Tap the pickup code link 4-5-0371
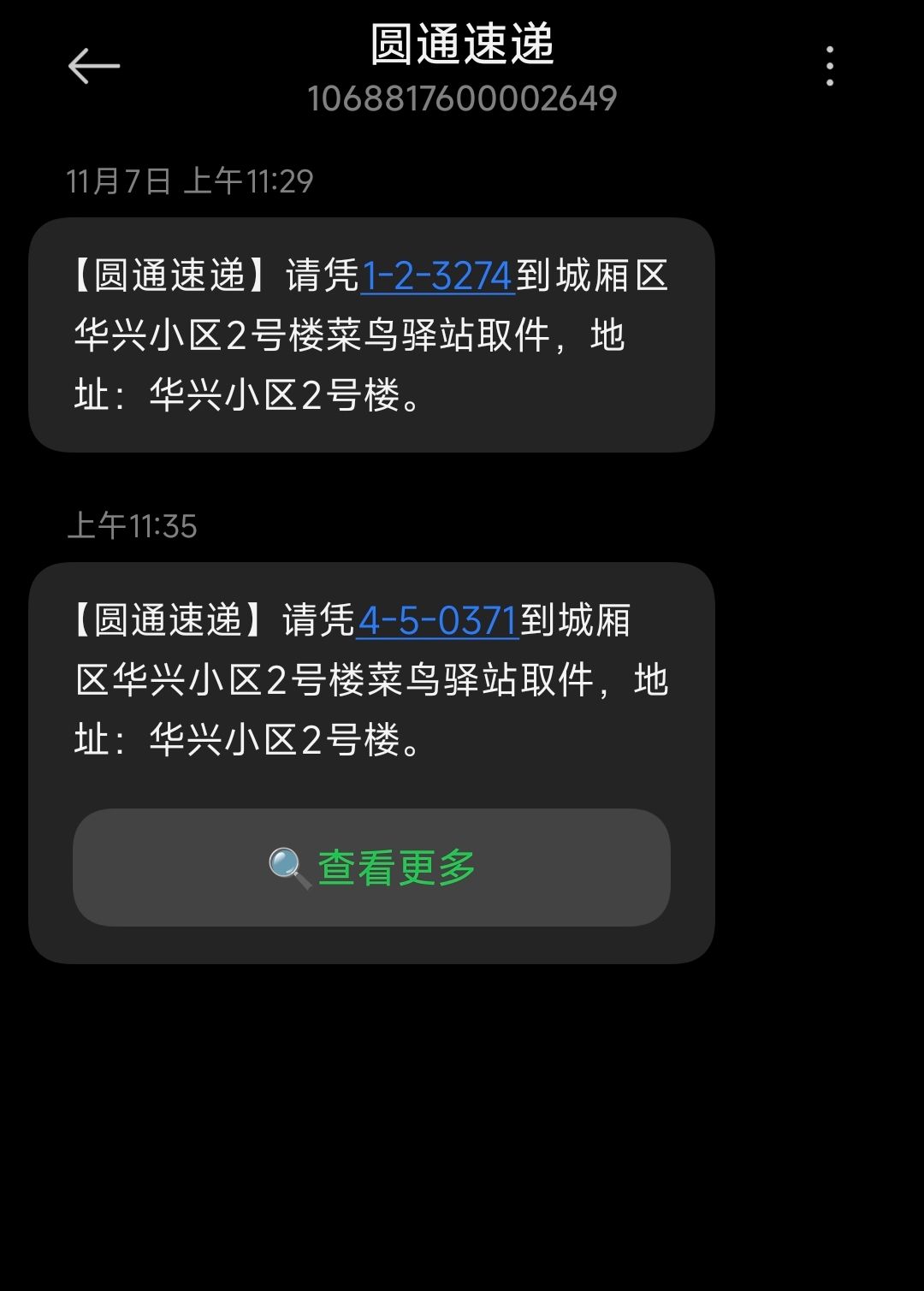The width and height of the screenshot is (924, 1291). pos(437,621)
